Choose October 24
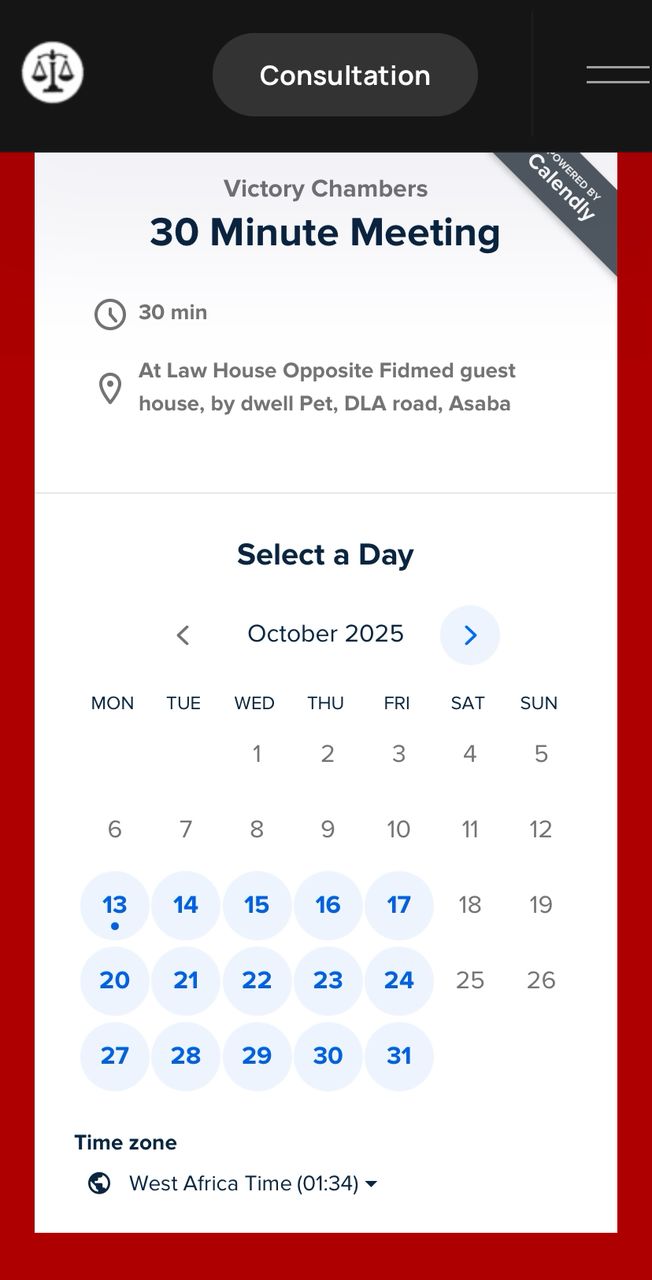 (x=399, y=981)
